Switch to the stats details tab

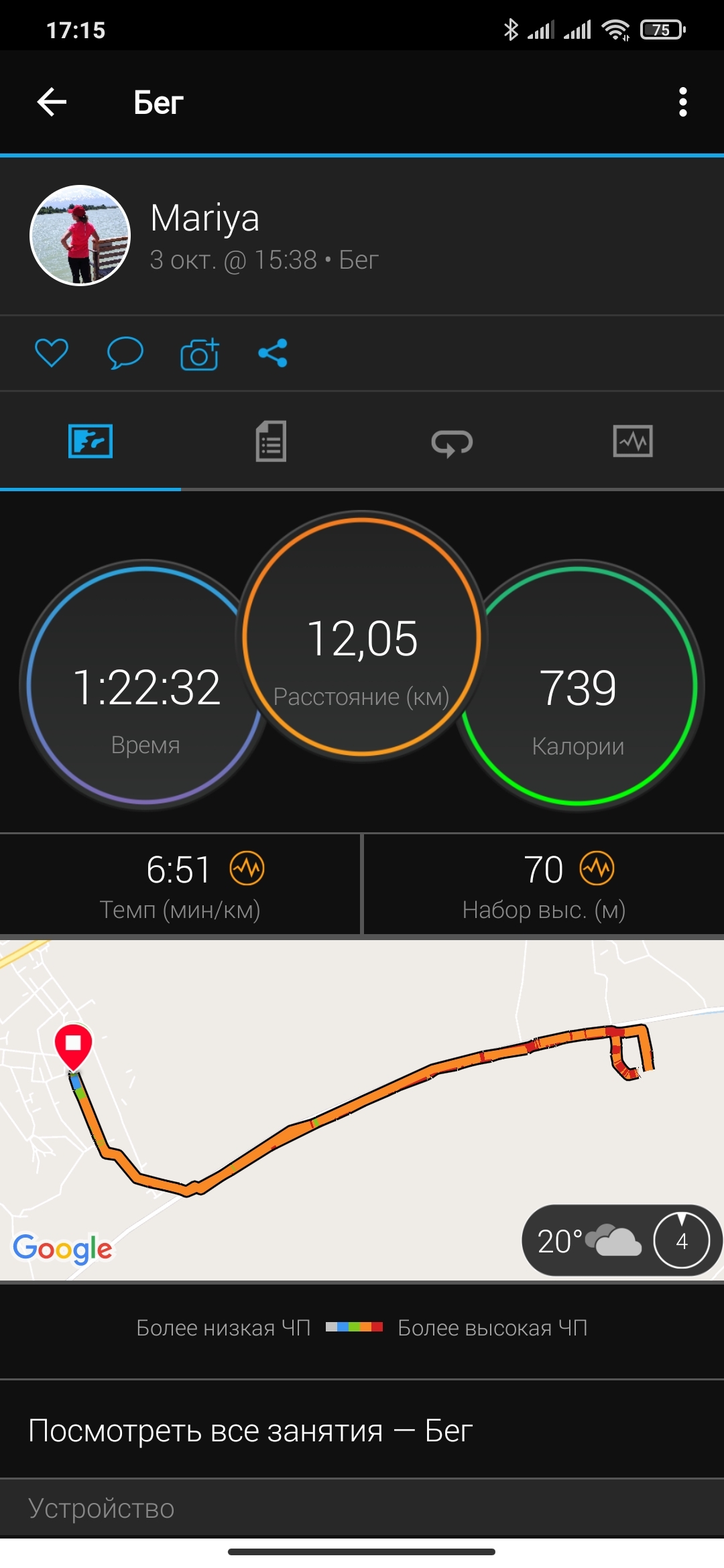271,442
